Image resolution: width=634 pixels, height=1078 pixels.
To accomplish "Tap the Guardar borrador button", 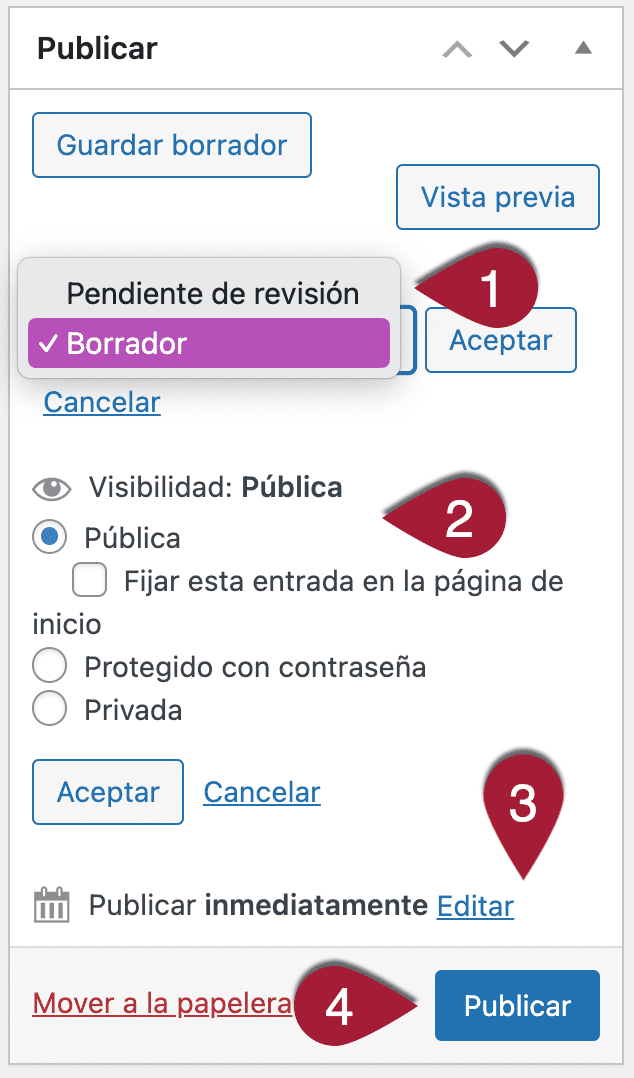I will (x=172, y=145).
